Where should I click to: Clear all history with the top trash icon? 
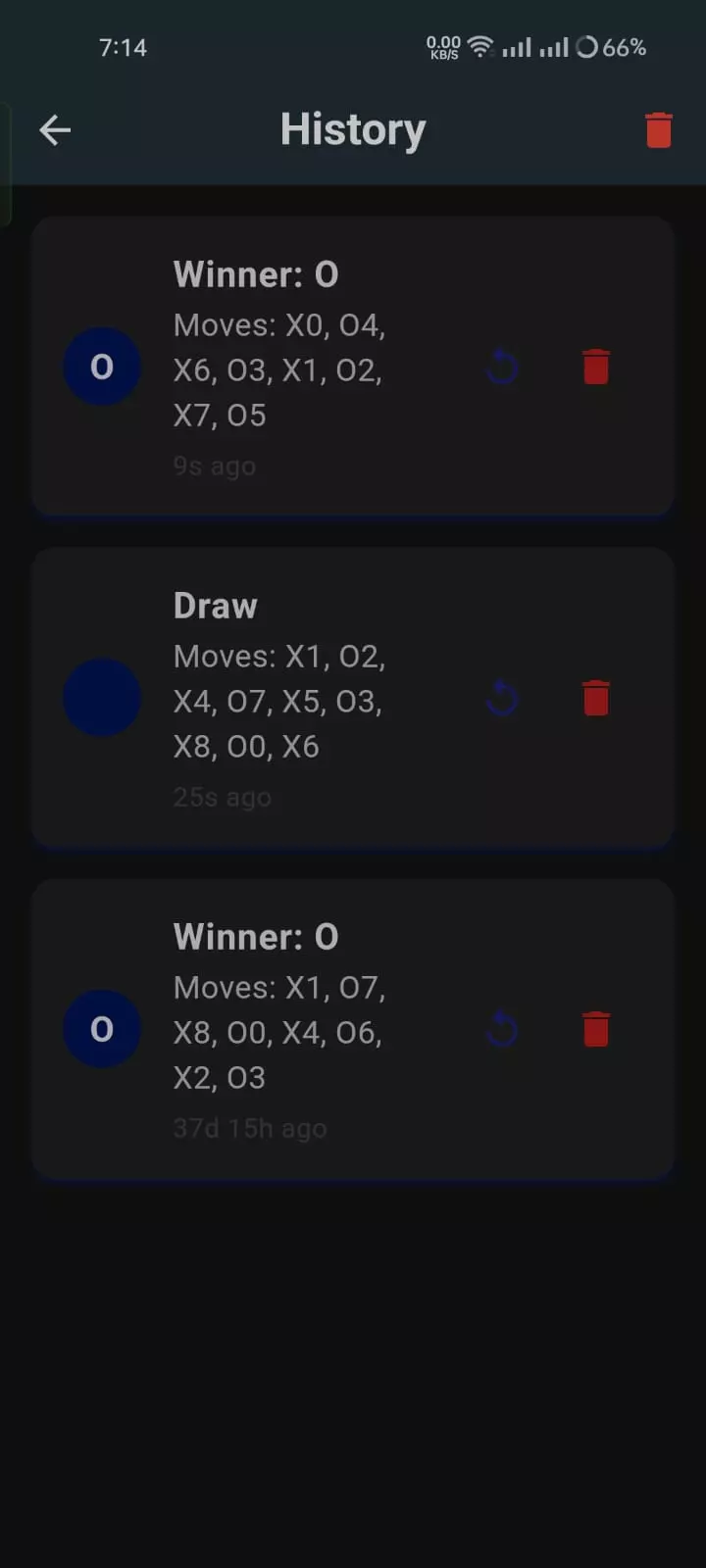click(x=659, y=129)
